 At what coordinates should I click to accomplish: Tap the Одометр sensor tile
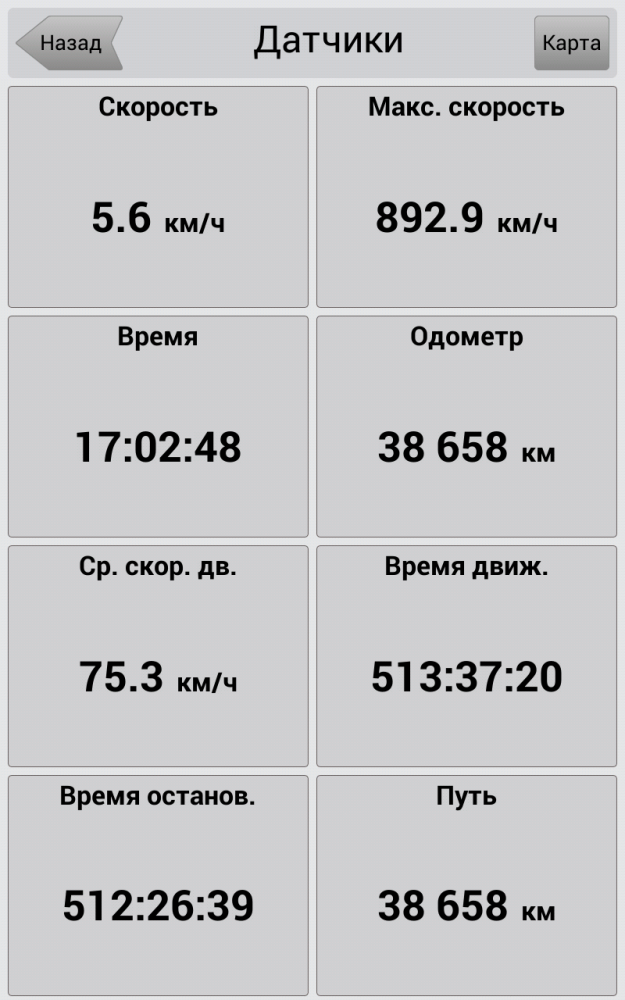(x=466, y=427)
